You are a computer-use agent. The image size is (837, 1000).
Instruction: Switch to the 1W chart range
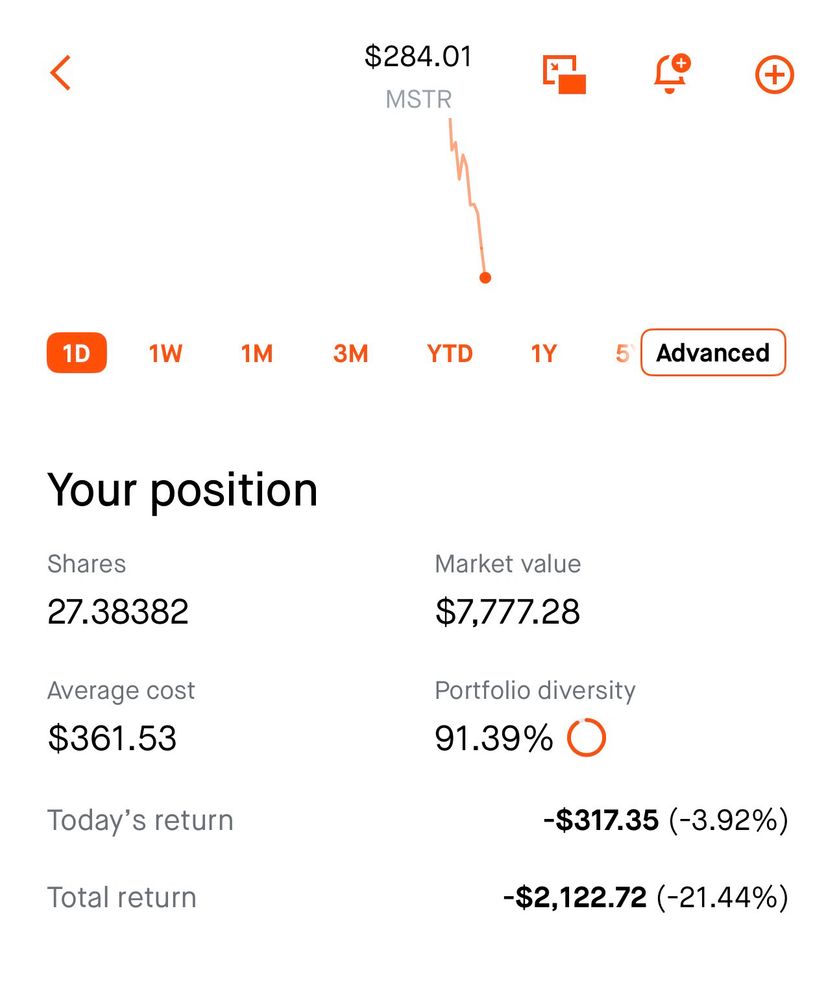click(x=166, y=353)
